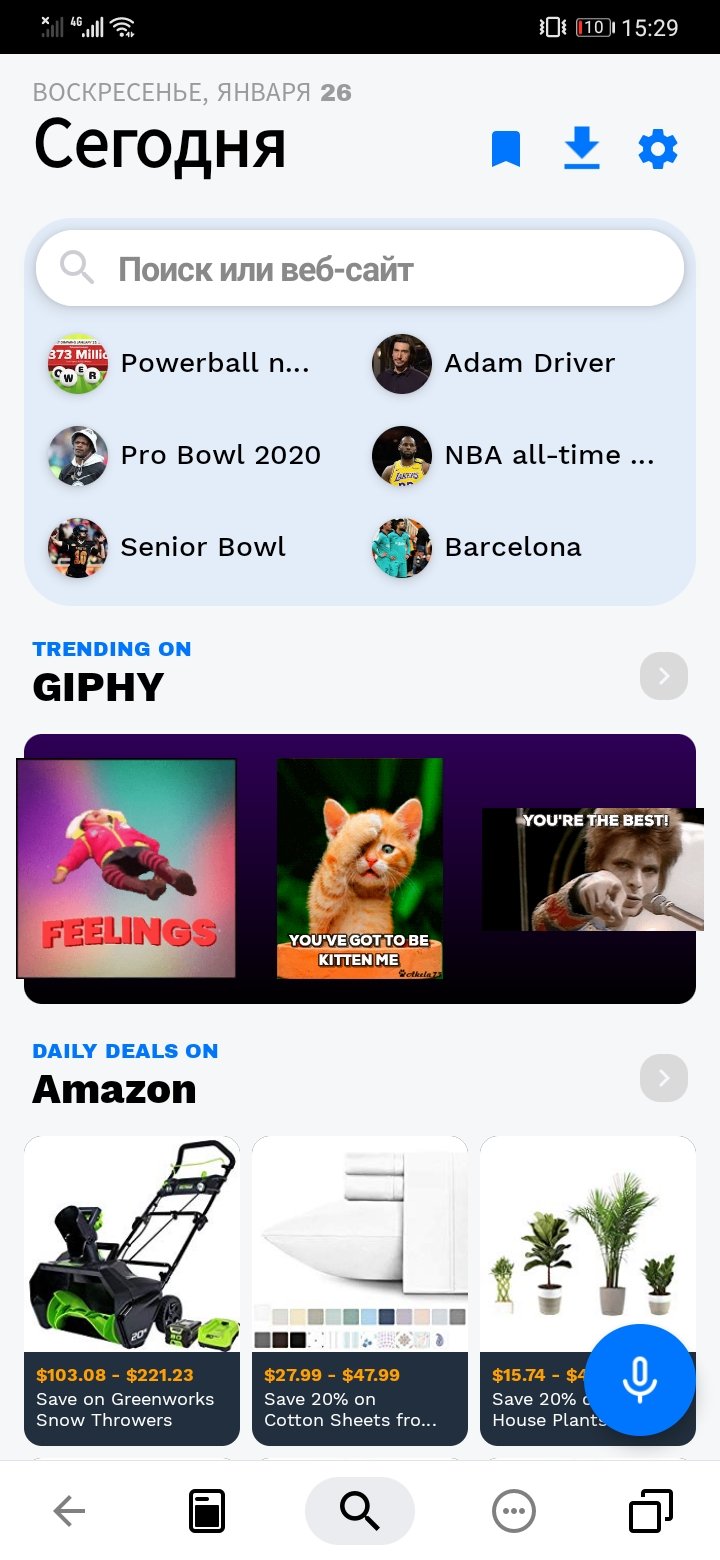Viewport: 720px width, 1560px height.
Task: Open the FEELINGS GIF
Action: pos(127,868)
